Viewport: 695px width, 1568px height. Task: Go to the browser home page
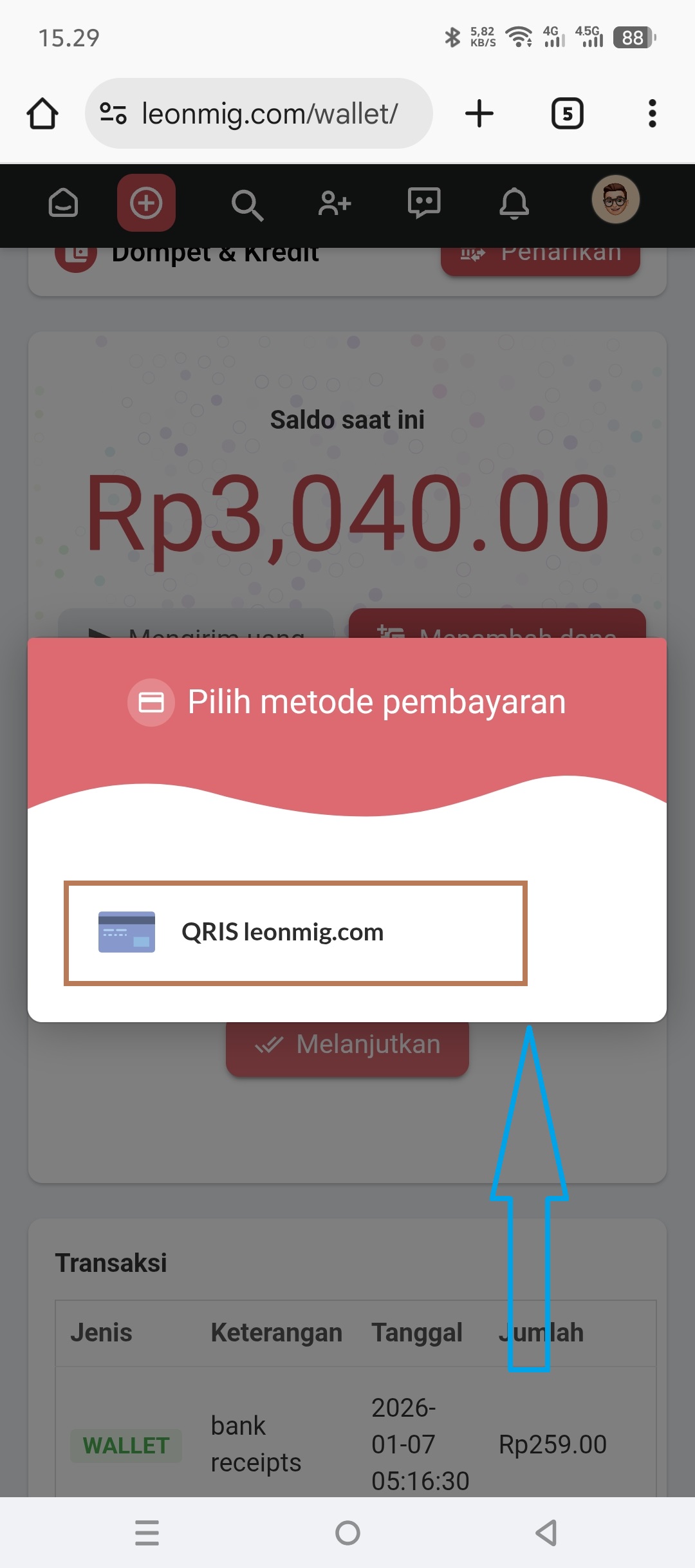[42, 114]
